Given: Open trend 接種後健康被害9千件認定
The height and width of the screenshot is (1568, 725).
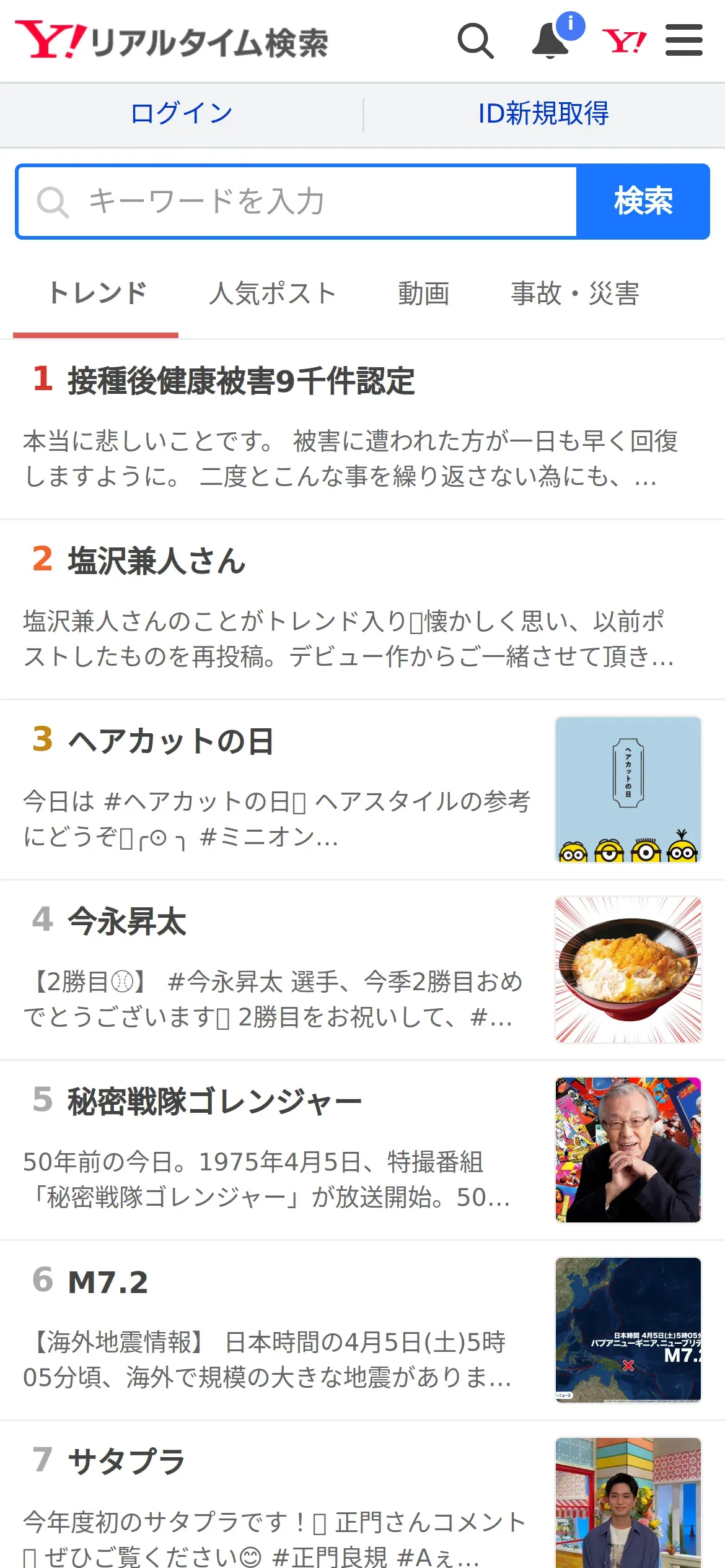Looking at the screenshot, I should [242, 380].
